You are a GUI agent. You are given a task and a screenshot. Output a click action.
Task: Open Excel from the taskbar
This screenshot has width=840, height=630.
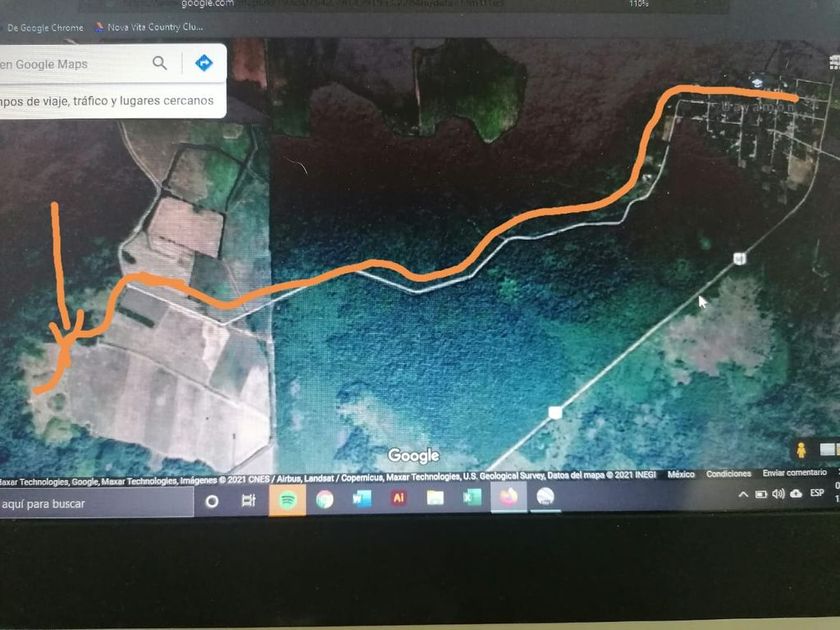click(471, 498)
